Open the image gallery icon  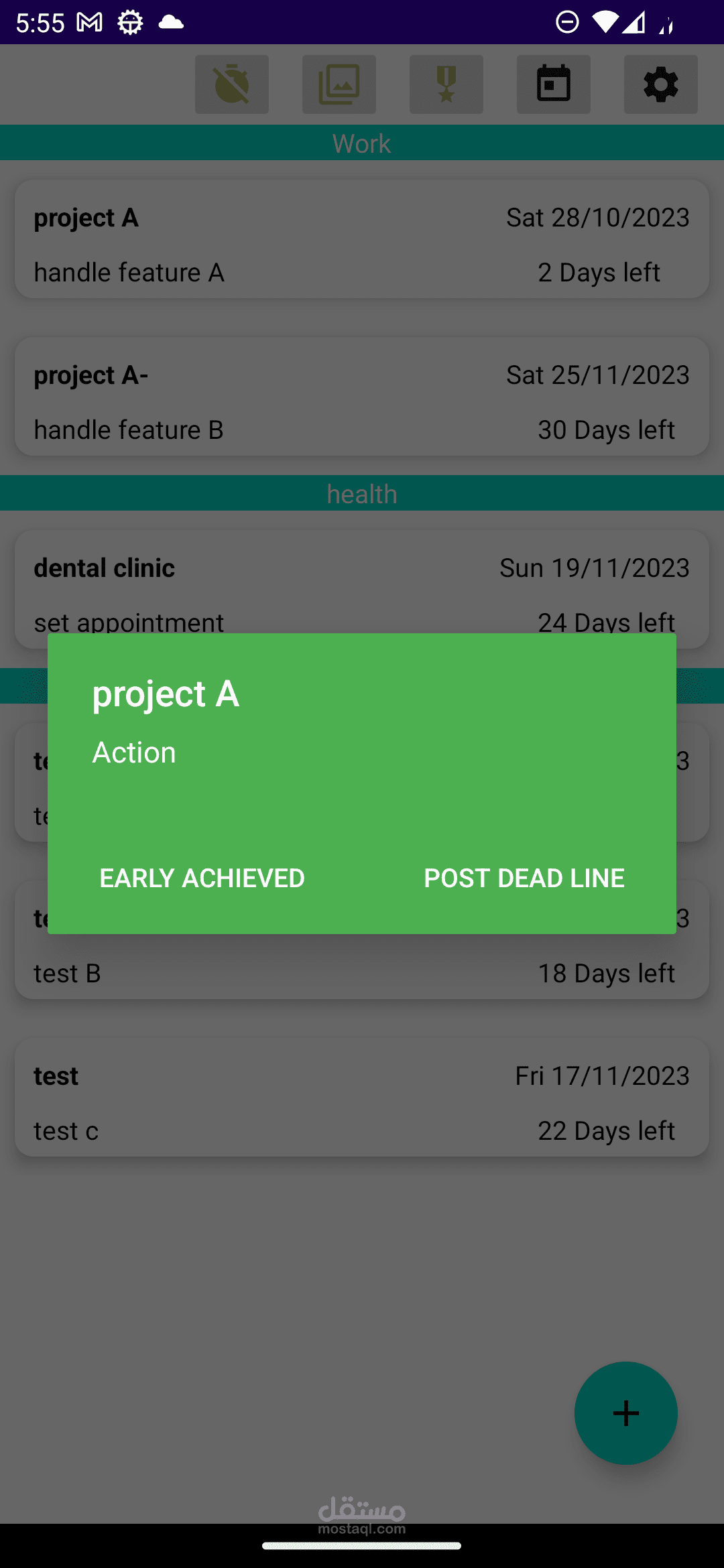(339, 84)
